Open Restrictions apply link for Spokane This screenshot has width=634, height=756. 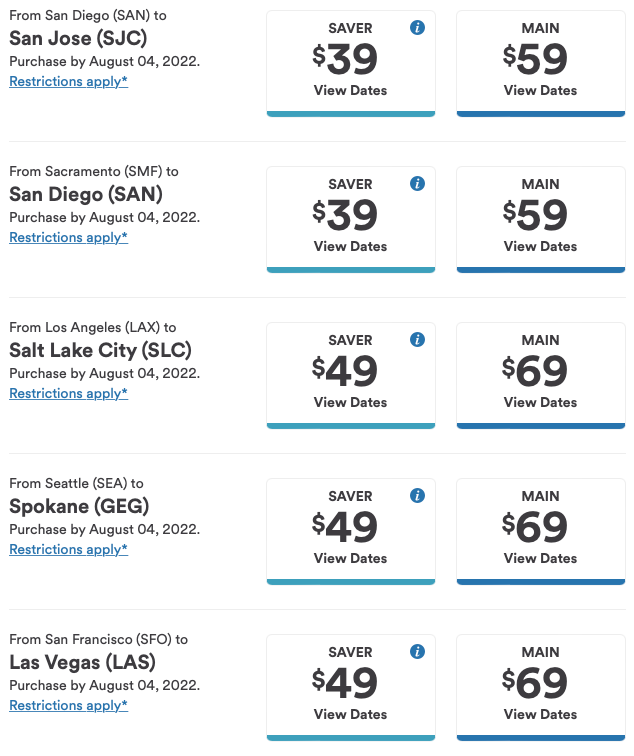tap(68, 549)
